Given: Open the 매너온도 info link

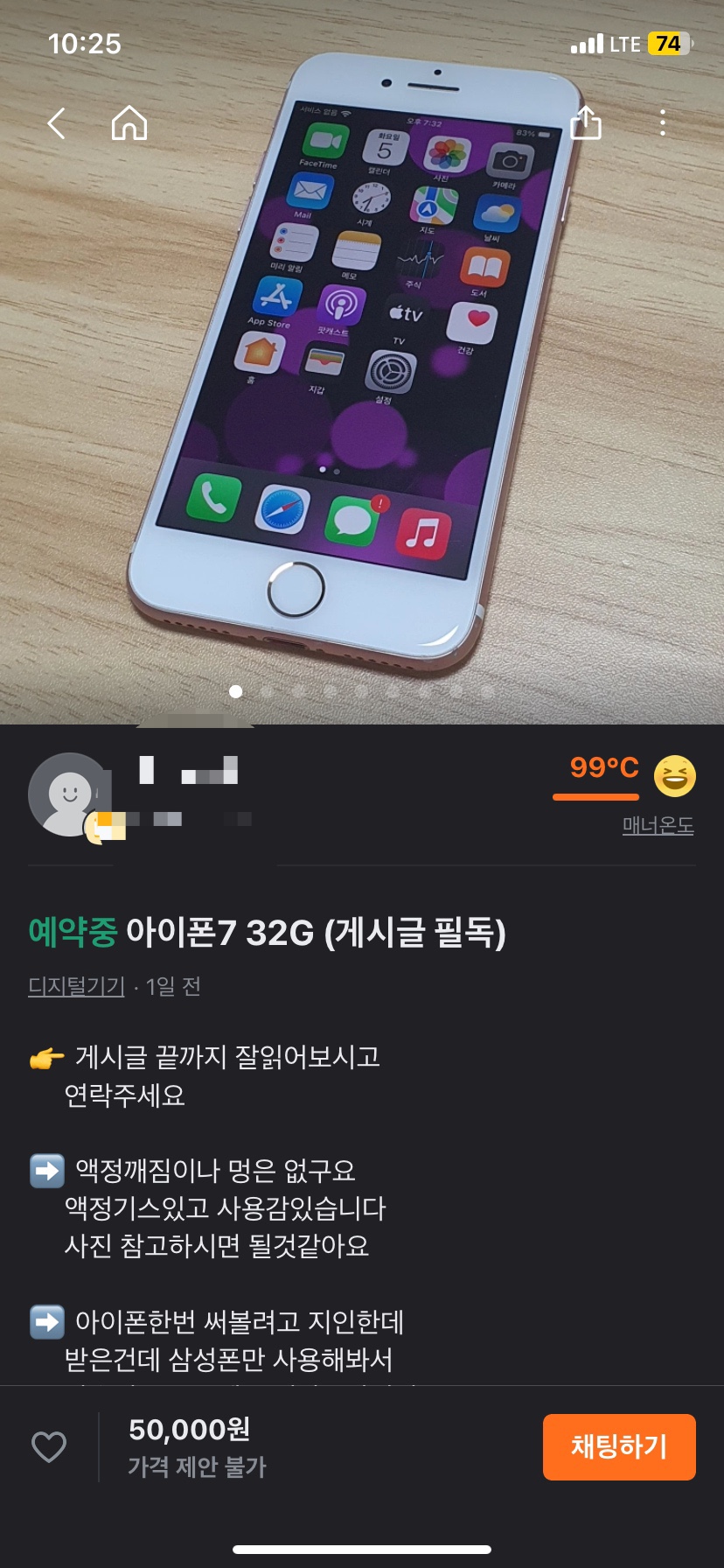Looking at the screenshot, I should [658, 825].
